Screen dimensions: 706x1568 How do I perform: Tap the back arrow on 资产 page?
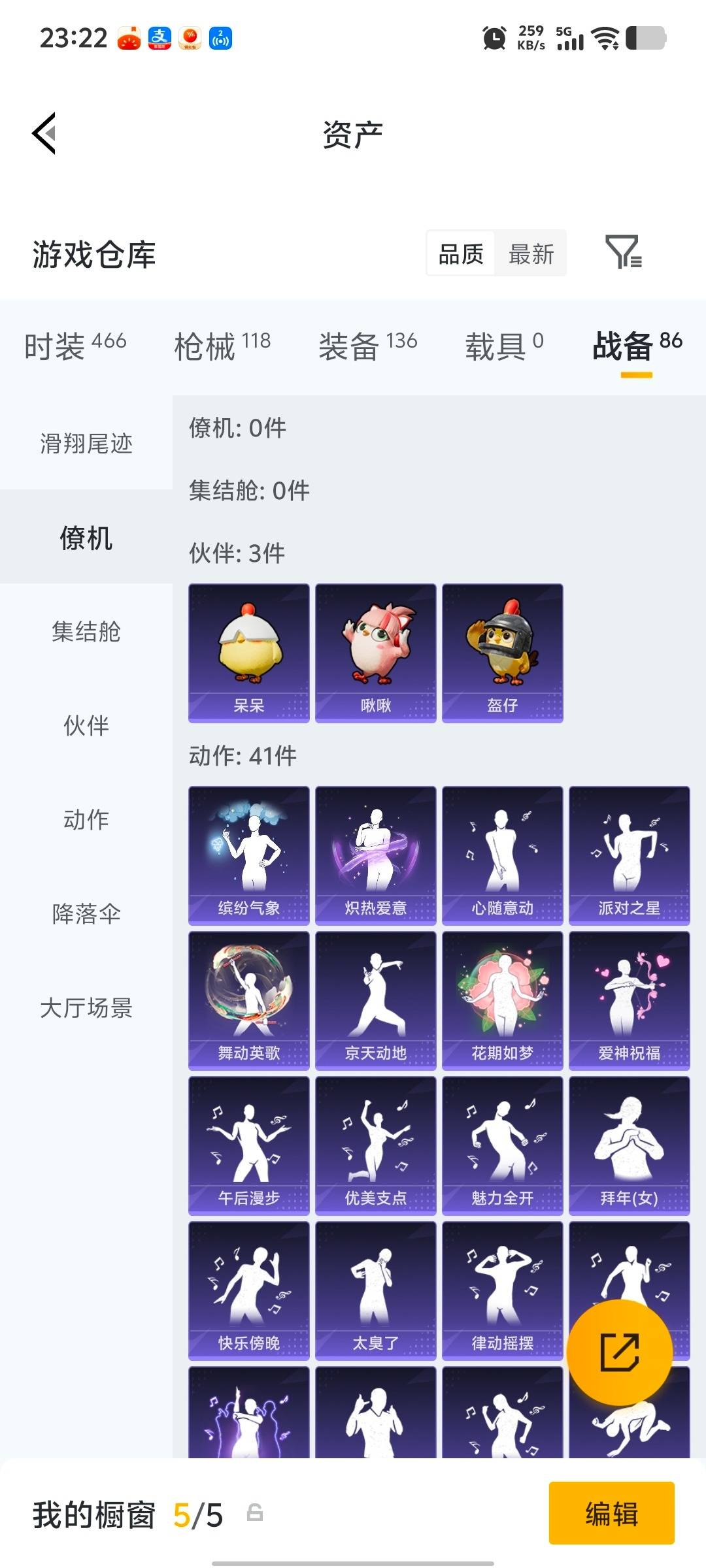point(44,134)
